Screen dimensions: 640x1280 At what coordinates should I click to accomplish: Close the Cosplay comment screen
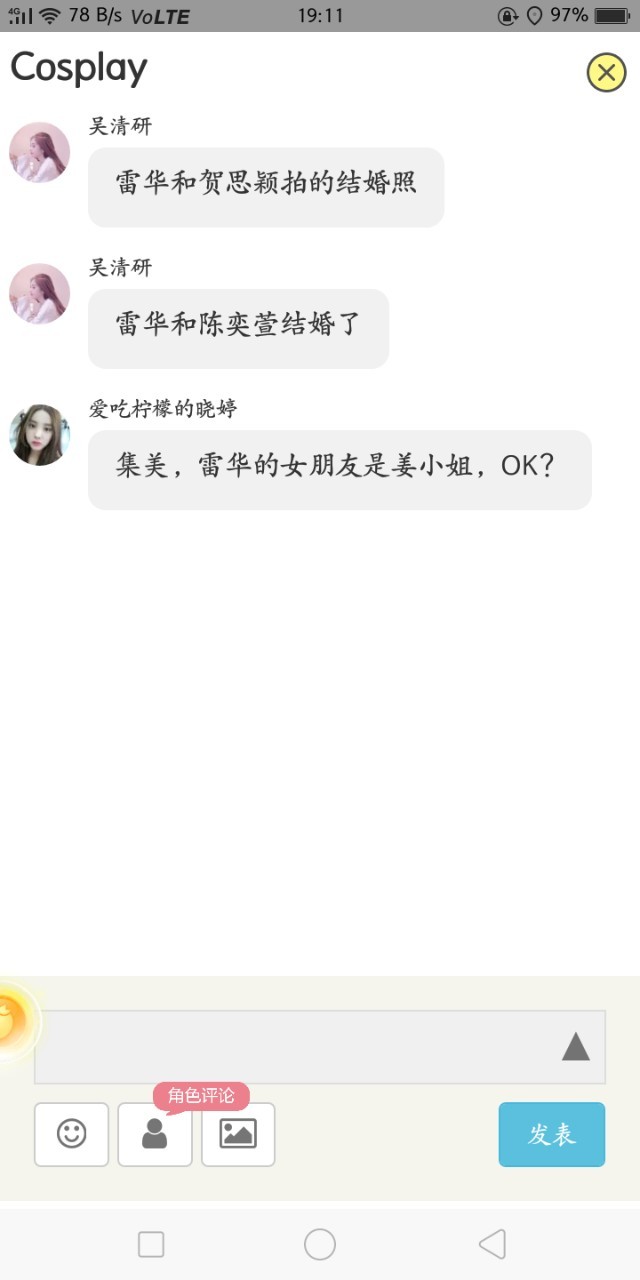(x=606, y=72)
